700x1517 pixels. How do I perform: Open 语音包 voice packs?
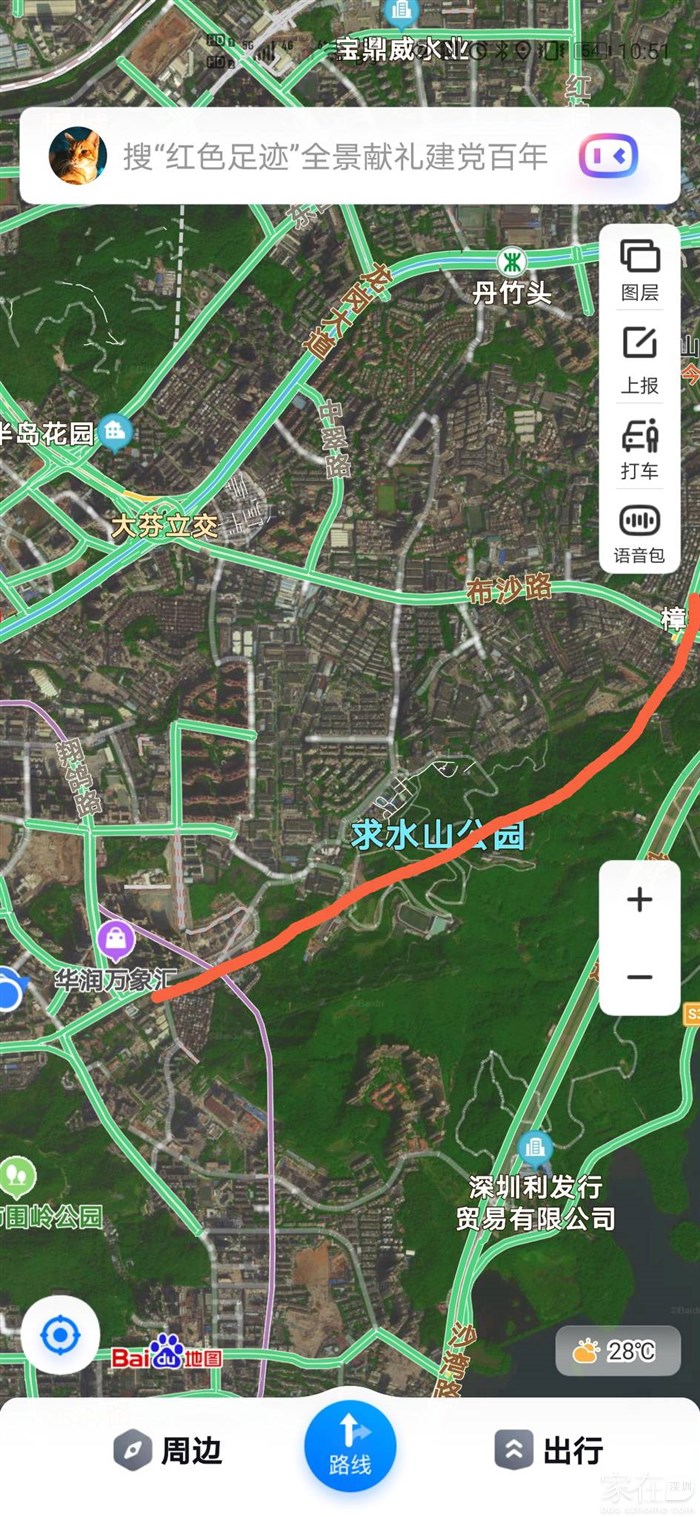640,533
